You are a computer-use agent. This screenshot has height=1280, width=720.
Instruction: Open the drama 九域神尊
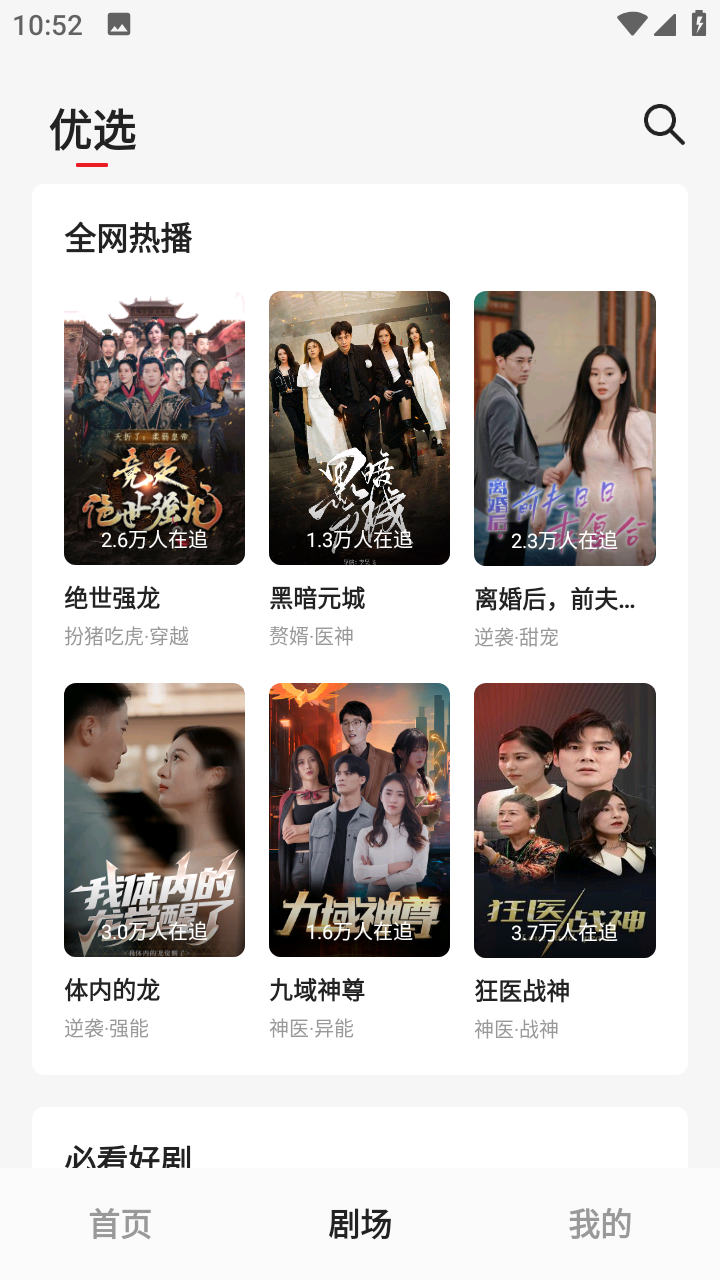coord(359,820)
